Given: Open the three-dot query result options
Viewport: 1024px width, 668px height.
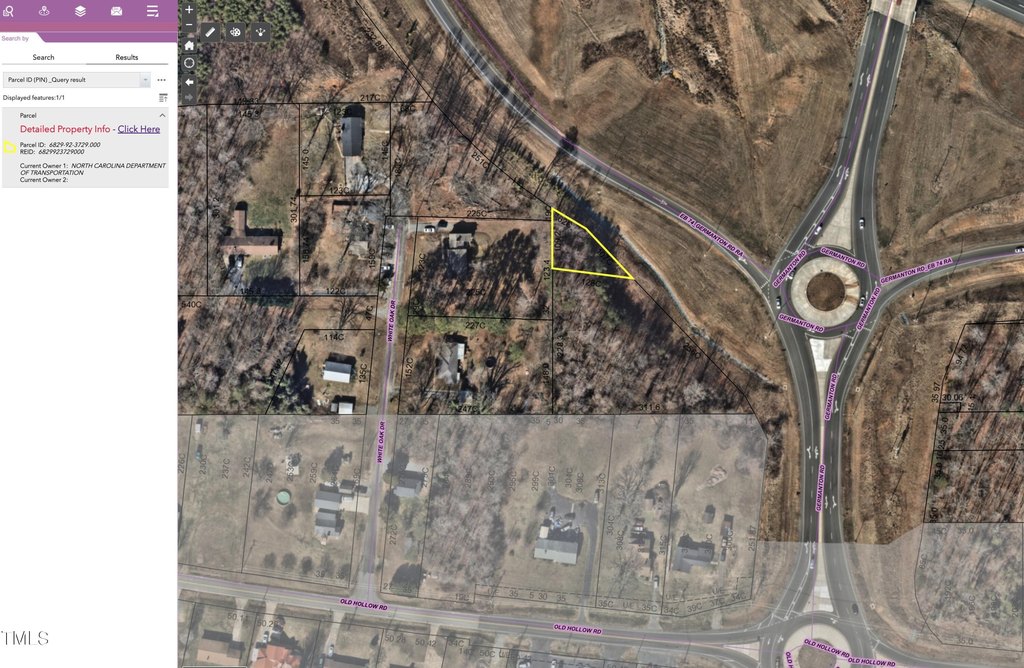Looking at the screenshot, I should (x=161, y=79).
